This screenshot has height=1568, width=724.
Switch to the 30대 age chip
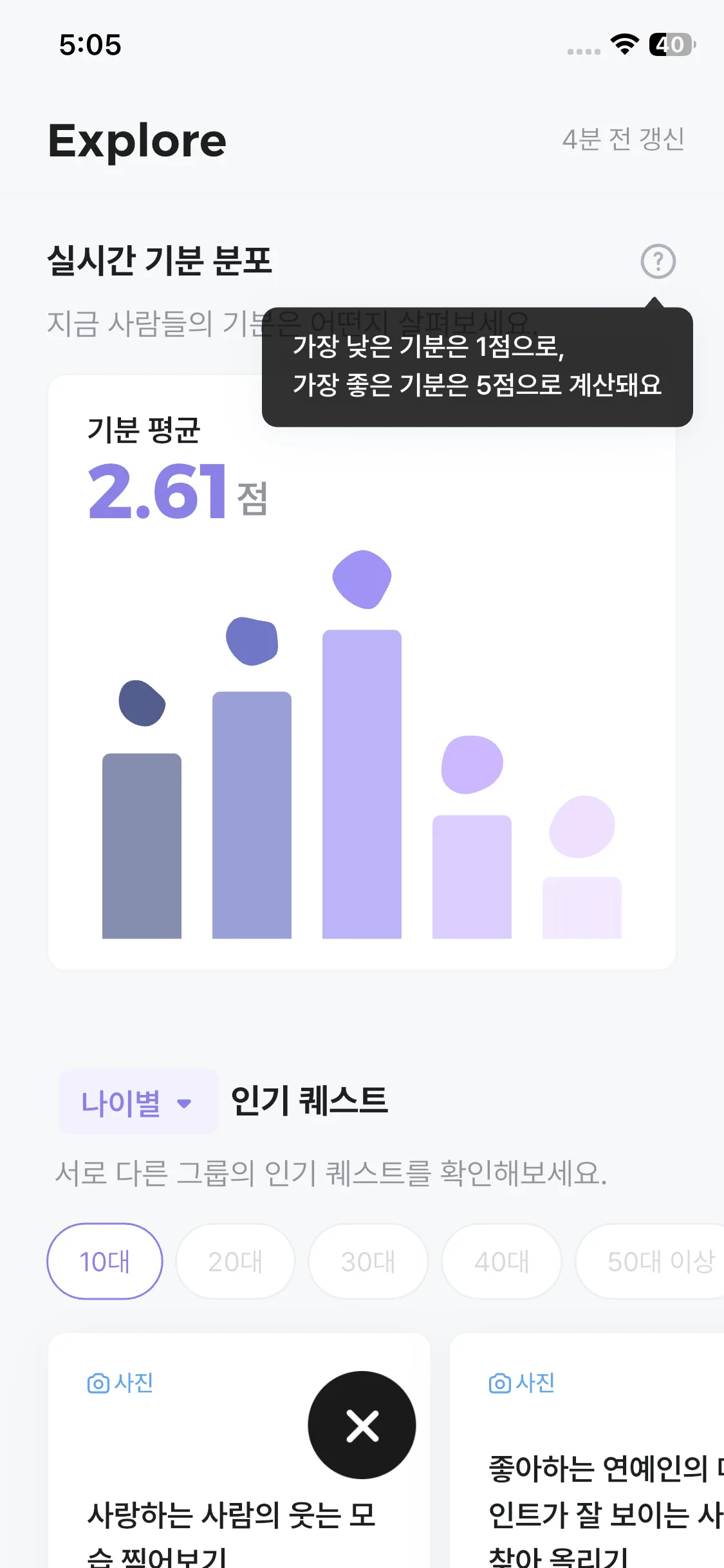(x=368, y=1262)
